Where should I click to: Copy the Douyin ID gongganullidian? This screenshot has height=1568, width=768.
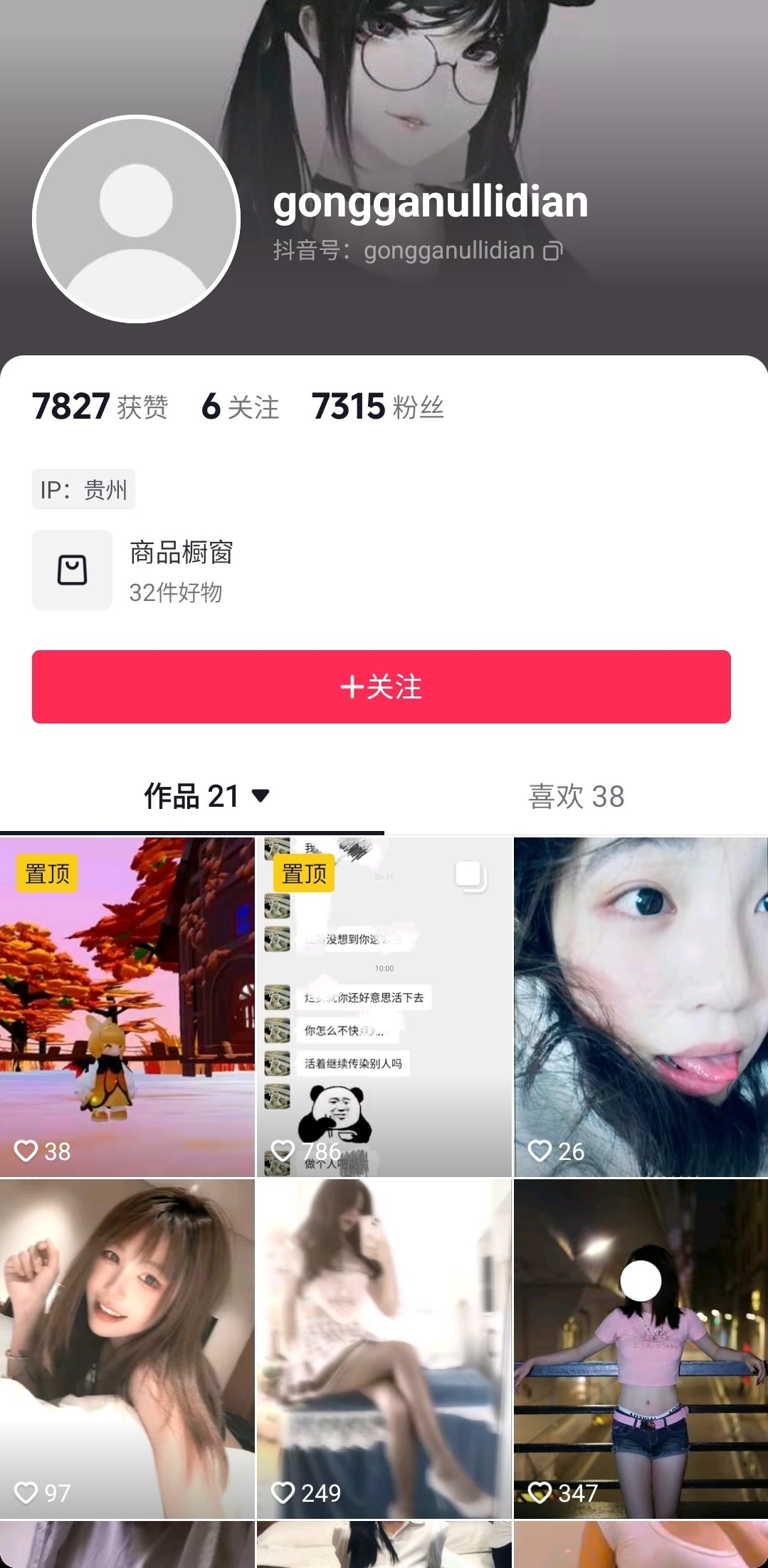coord(553,251)
